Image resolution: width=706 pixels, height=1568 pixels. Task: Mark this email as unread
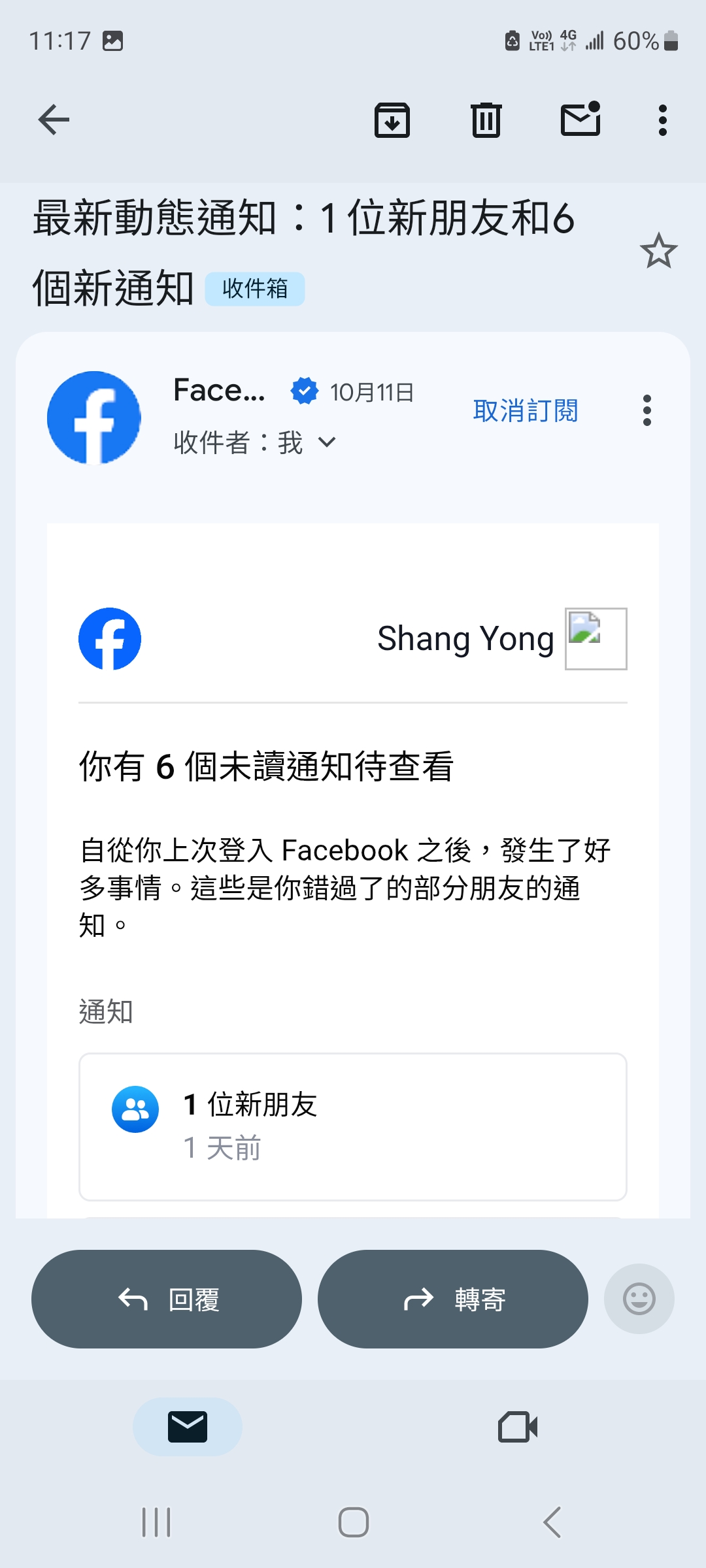[580, 120]
